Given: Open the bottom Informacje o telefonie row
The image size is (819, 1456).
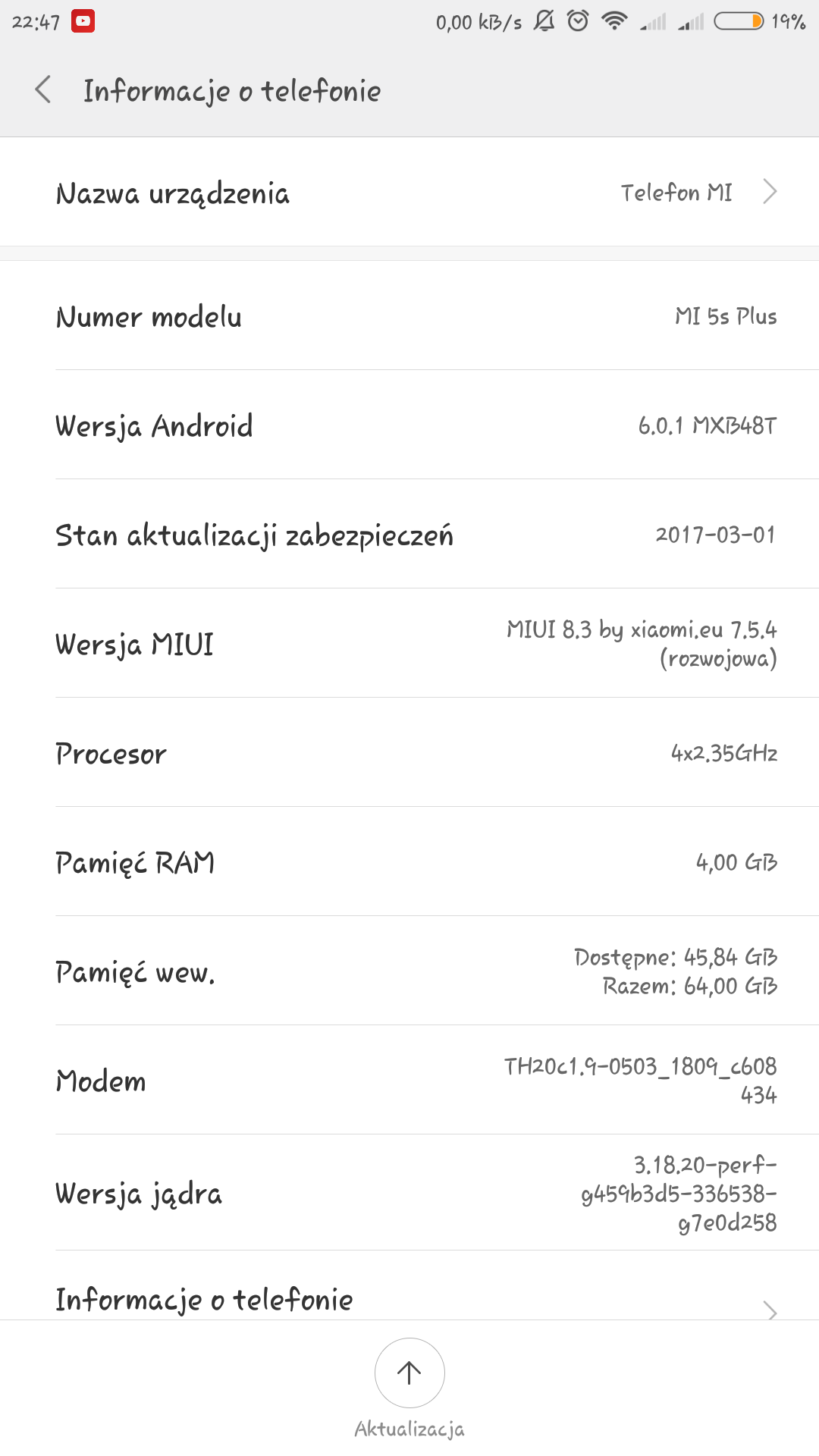Looking at the screenshot, I should click(409, 1297).
